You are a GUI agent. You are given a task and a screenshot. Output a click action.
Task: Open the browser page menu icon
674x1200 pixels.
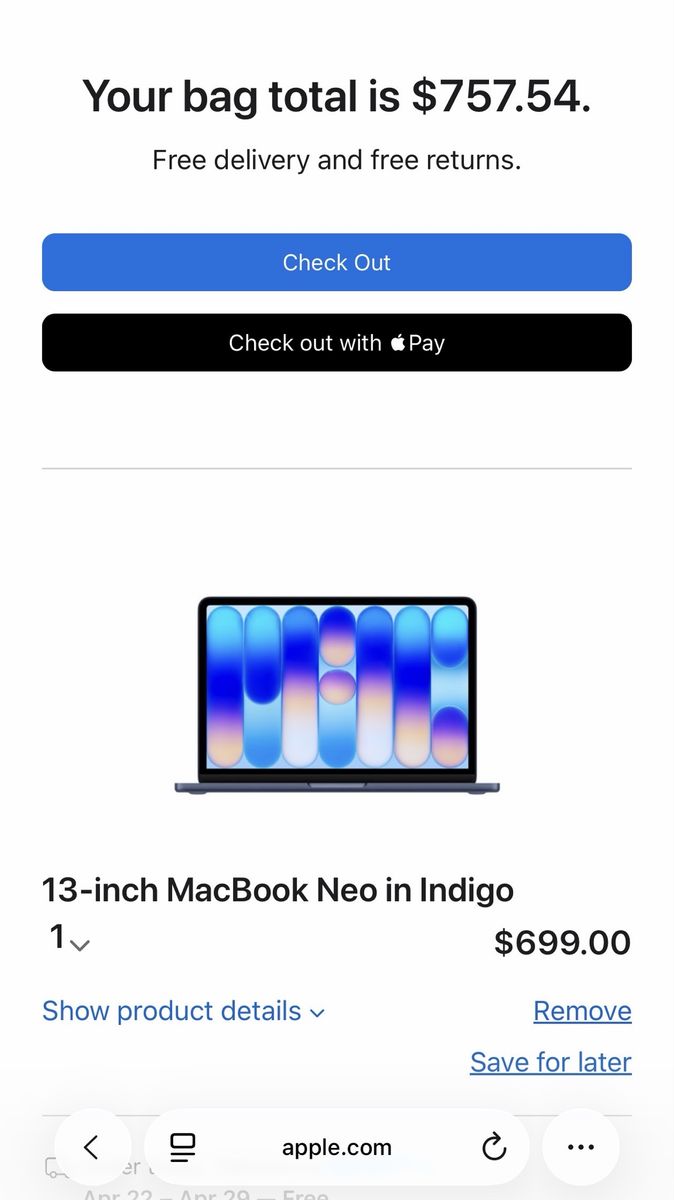coord(182,1147)
